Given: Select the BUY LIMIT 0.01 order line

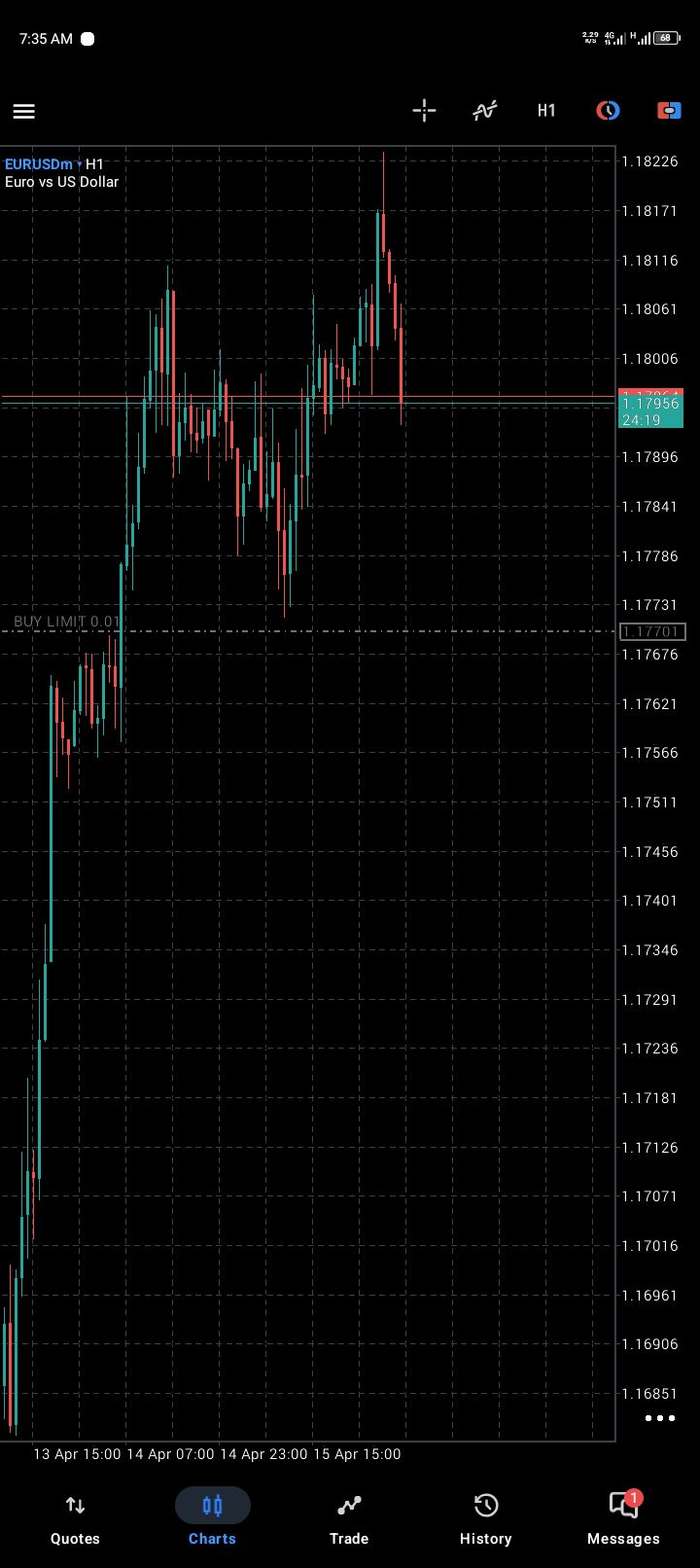Looking at the screenshot, I should 68,622.
